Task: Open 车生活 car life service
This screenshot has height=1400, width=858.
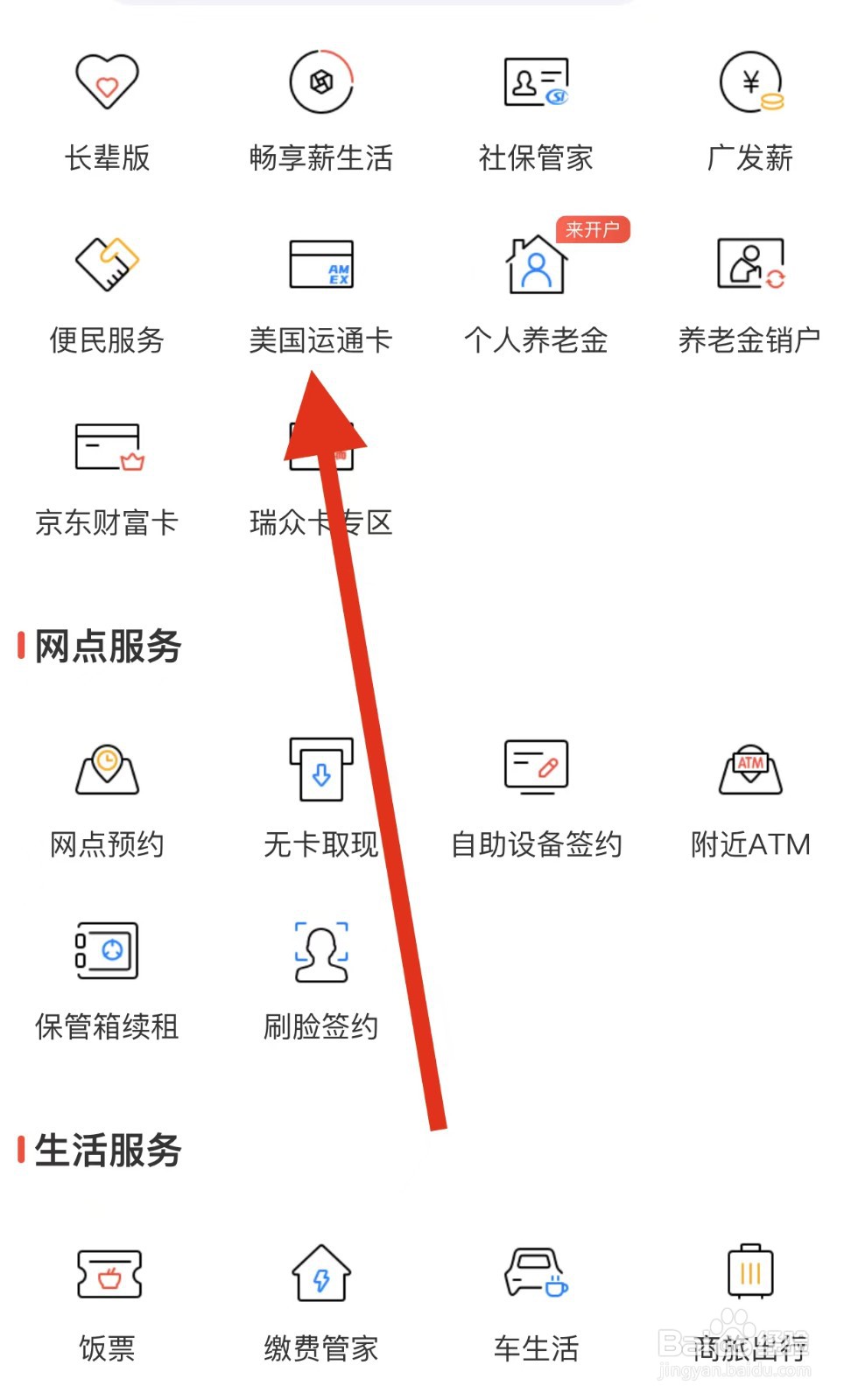Action: [x=536, y=1299]
